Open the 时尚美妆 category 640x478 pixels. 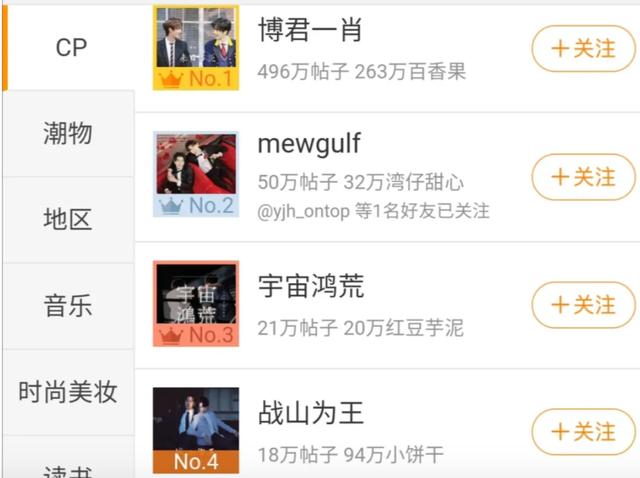click(68, 392)
